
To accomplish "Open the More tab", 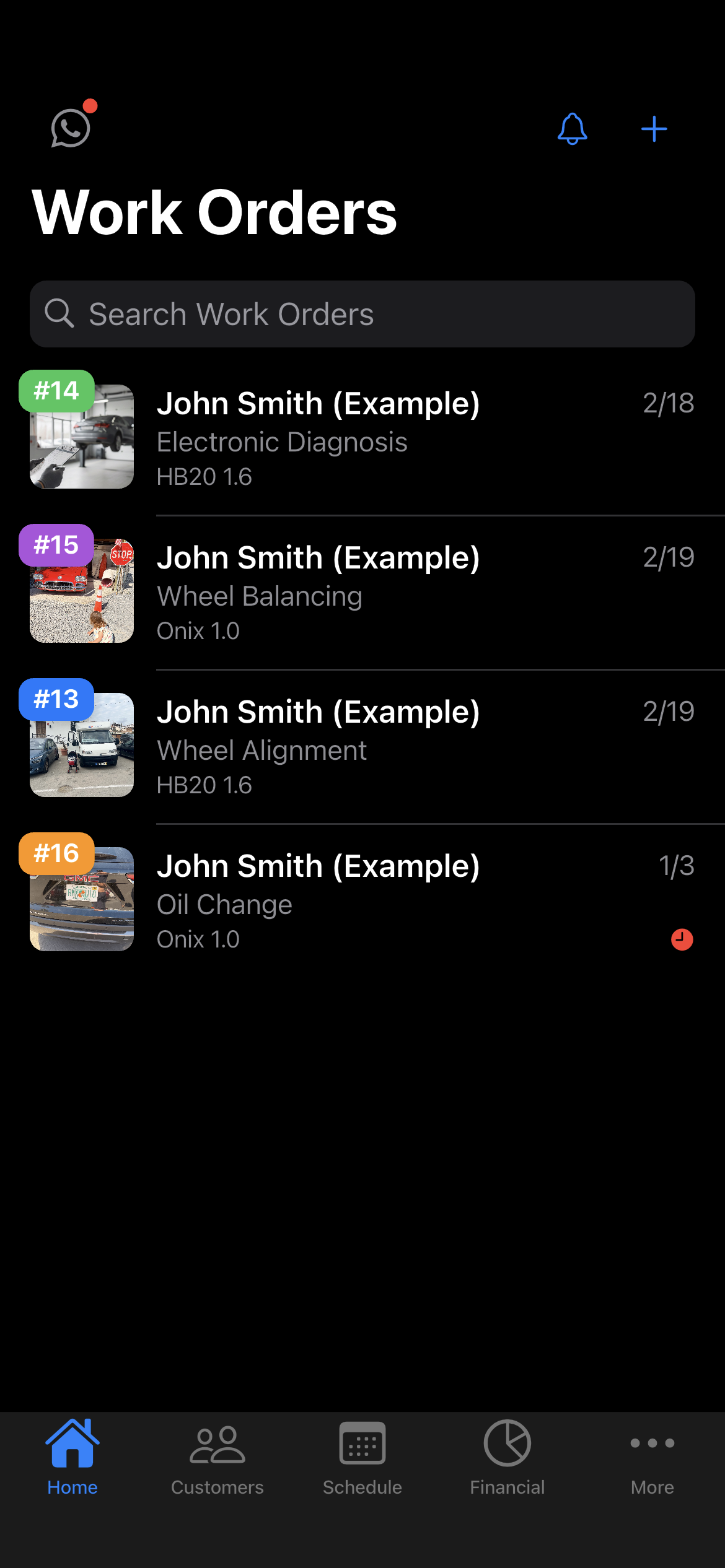I will 652,1457.
